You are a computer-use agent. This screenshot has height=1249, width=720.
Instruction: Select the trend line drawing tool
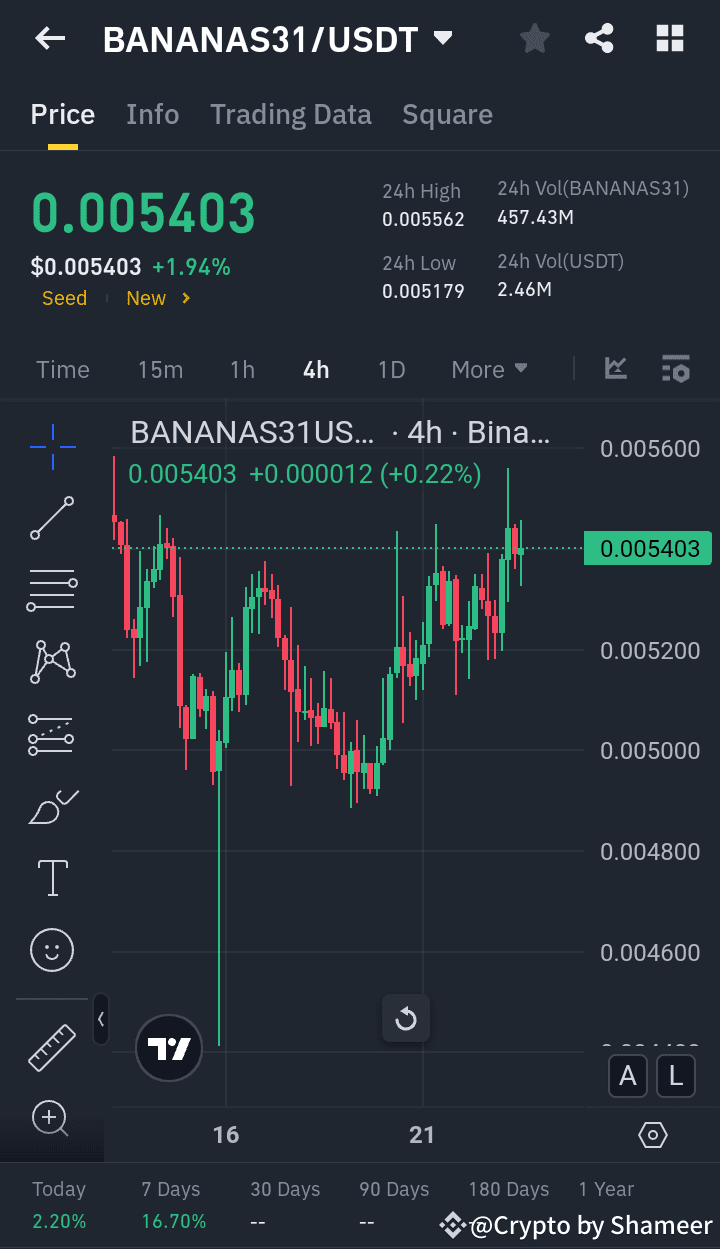pyautogui.click(x=52, y=518)
